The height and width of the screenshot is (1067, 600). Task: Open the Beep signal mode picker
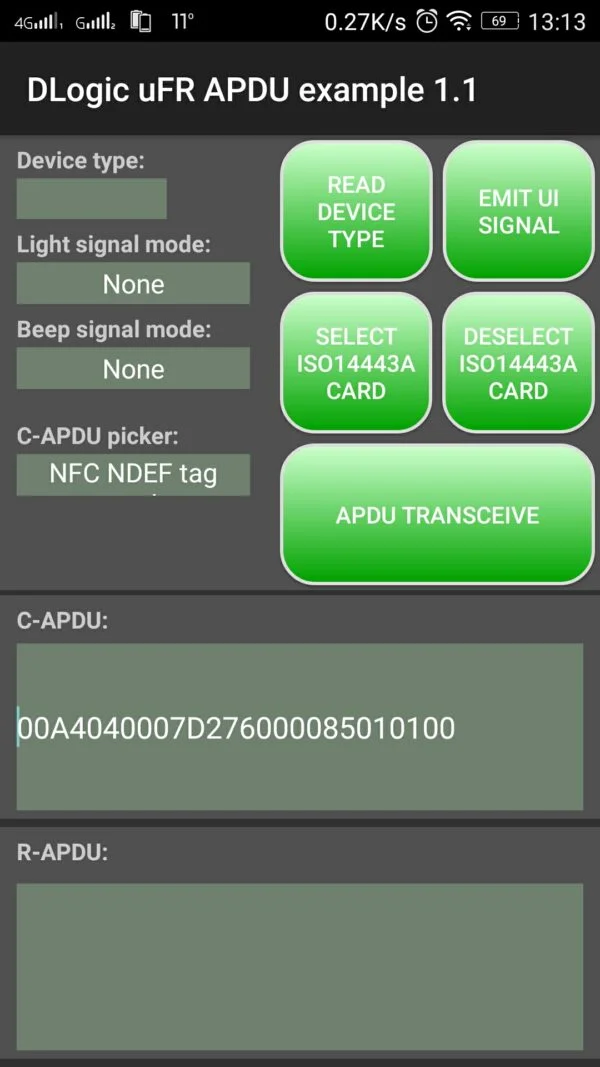[x=133, y=368]
